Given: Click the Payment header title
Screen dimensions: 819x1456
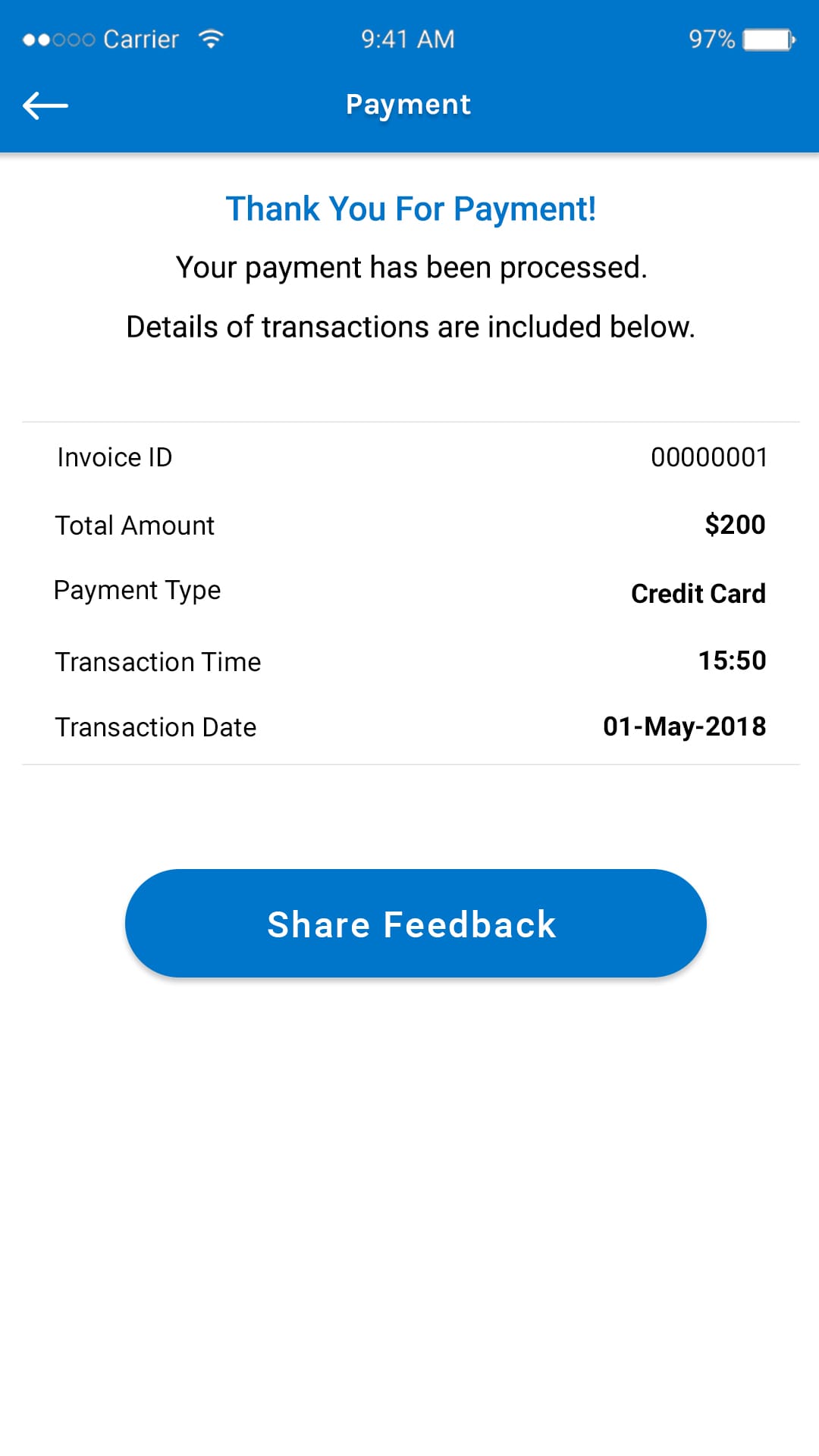Looking at the screenshot, I should tap(408, 104).
